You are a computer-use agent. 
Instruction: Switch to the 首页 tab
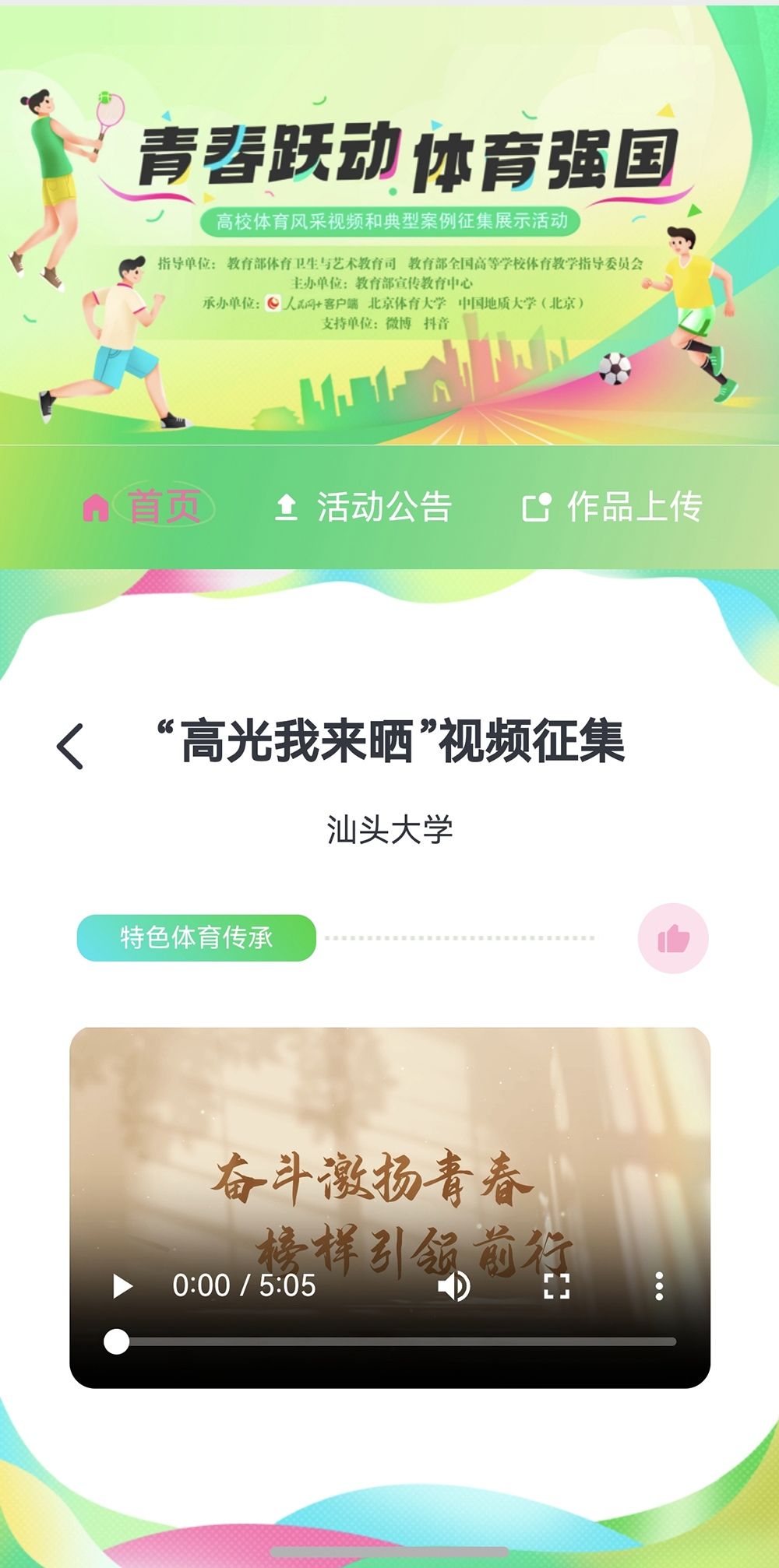pyautogui.click(x=144, y=507)
